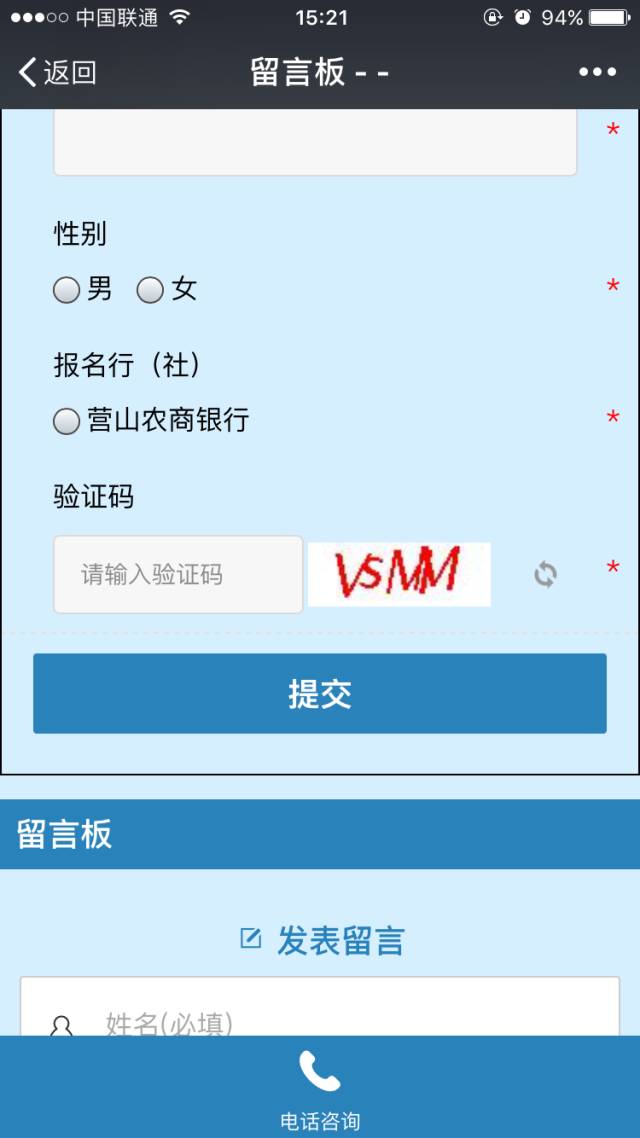
Task: Submit the form with 提交
Action: pyautogui.click(x=320, y=693)
